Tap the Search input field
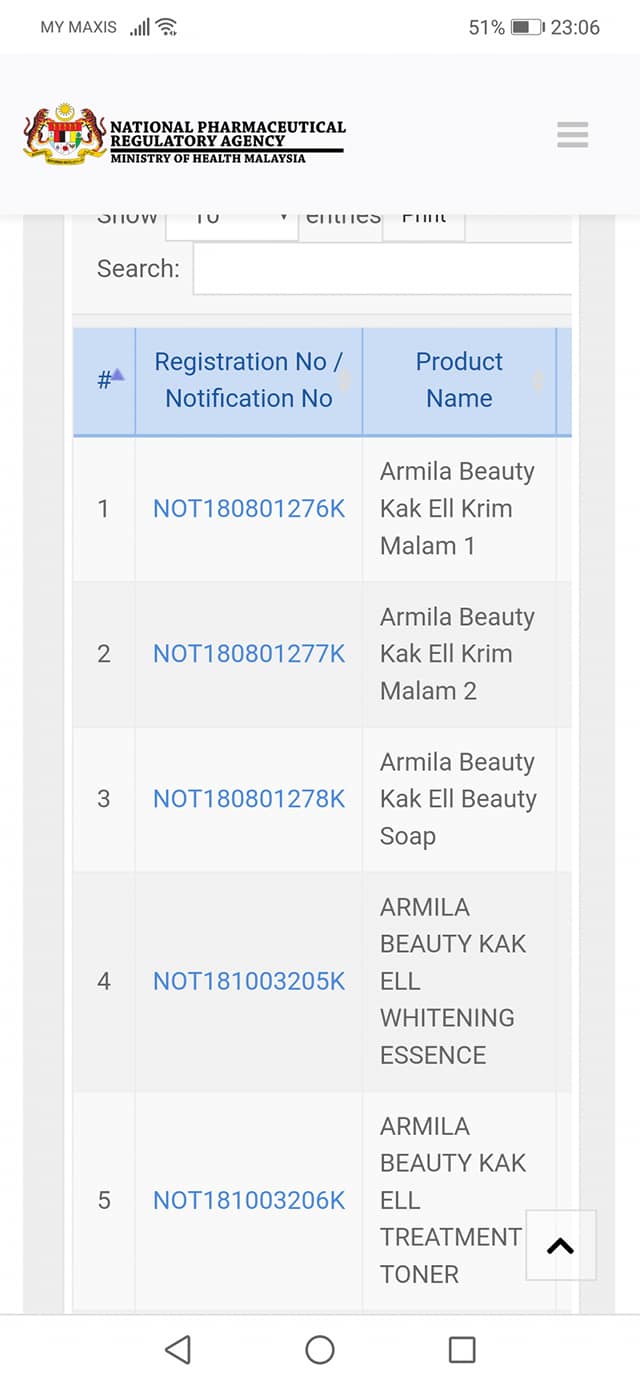 383,269
